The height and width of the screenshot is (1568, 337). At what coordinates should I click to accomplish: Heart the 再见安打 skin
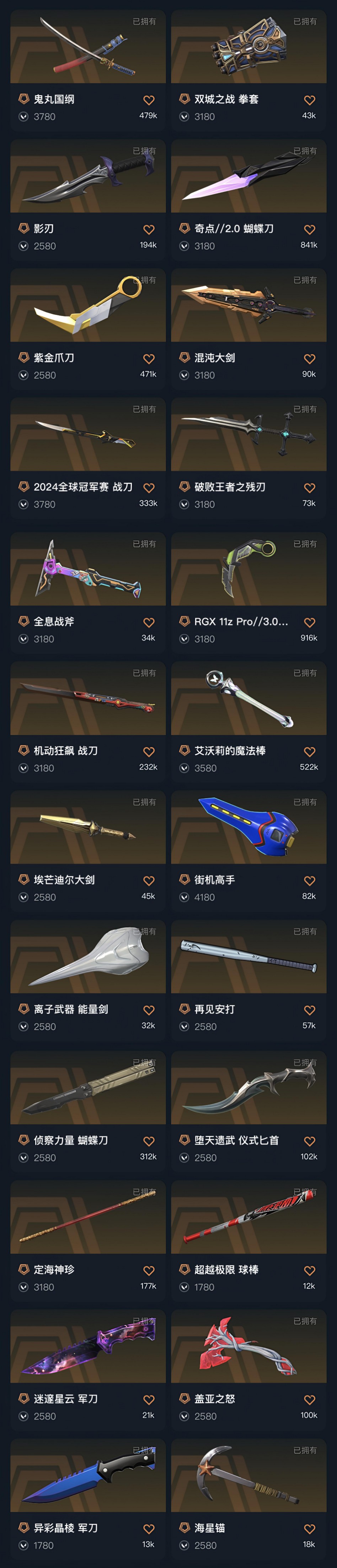[309, 1010]
